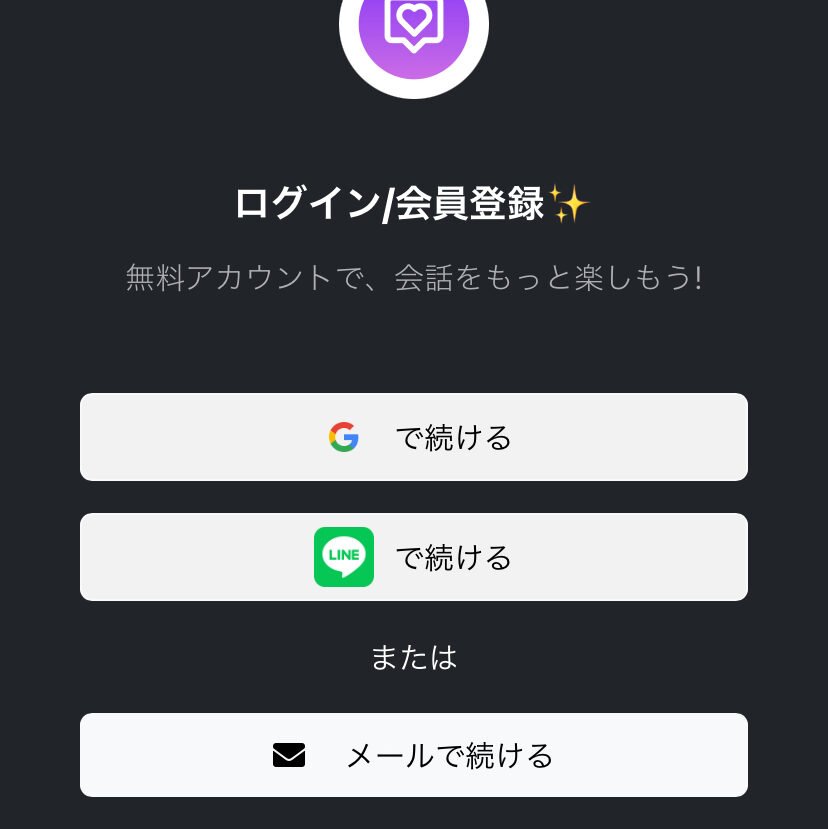Click で続ける label beside the LINE icon
This screenshot has width=828, height=829.
pos(453,557)
